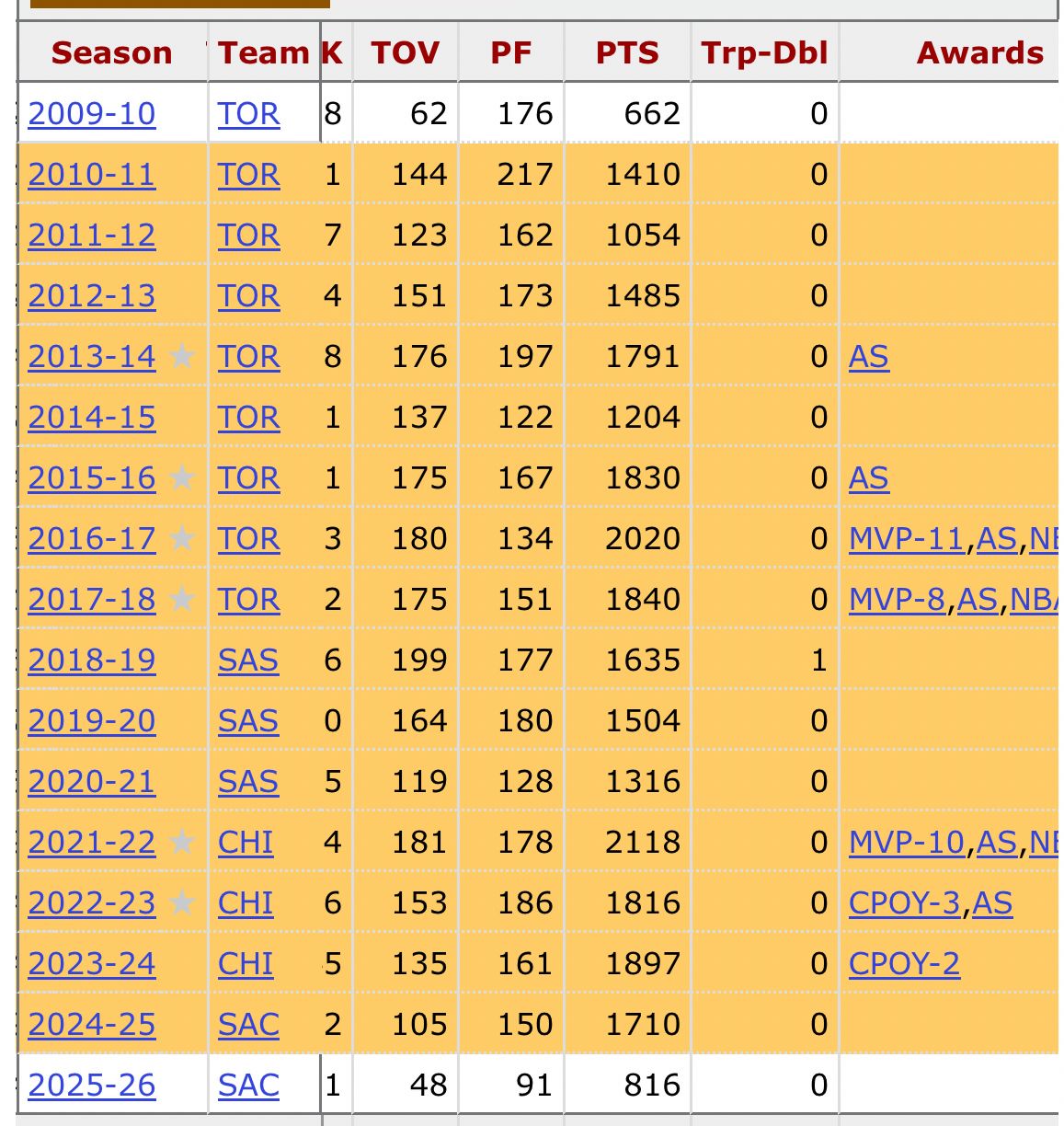Viewport: 1064px width, 1126px height.
Task: Open CHI team link in 2023-24 row
Action: tap(245, 963)
